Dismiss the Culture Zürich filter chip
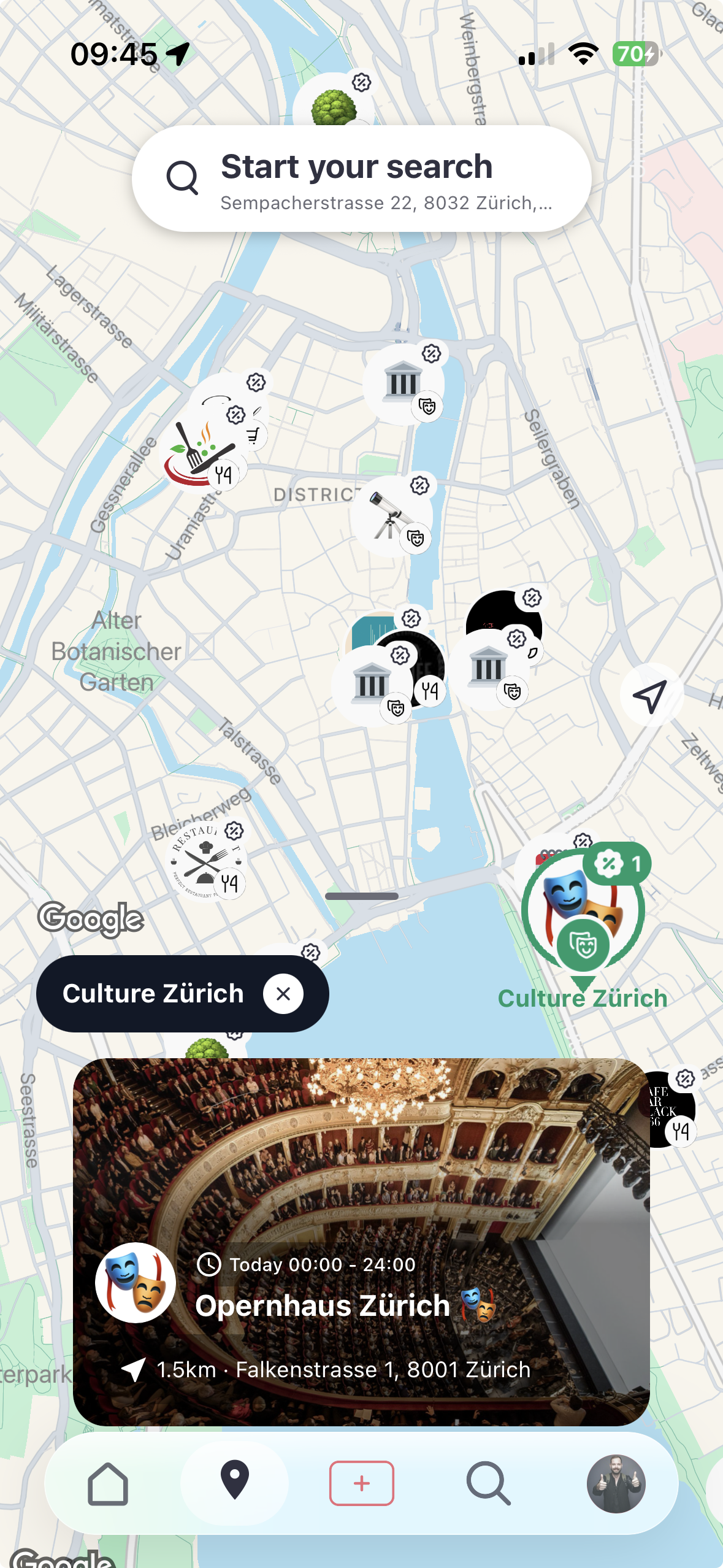 [x=283, y=993]
